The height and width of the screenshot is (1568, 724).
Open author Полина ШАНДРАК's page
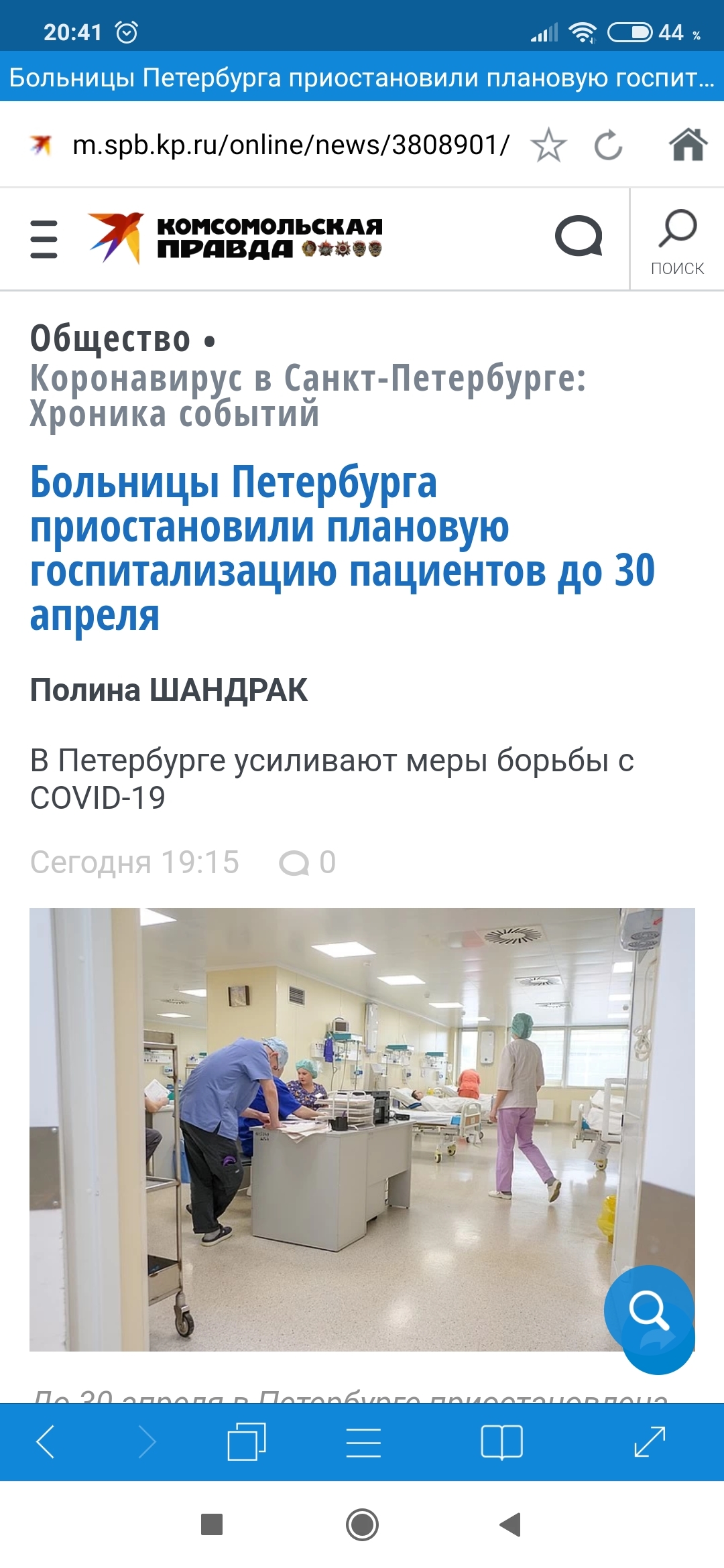tap(169, 690)
